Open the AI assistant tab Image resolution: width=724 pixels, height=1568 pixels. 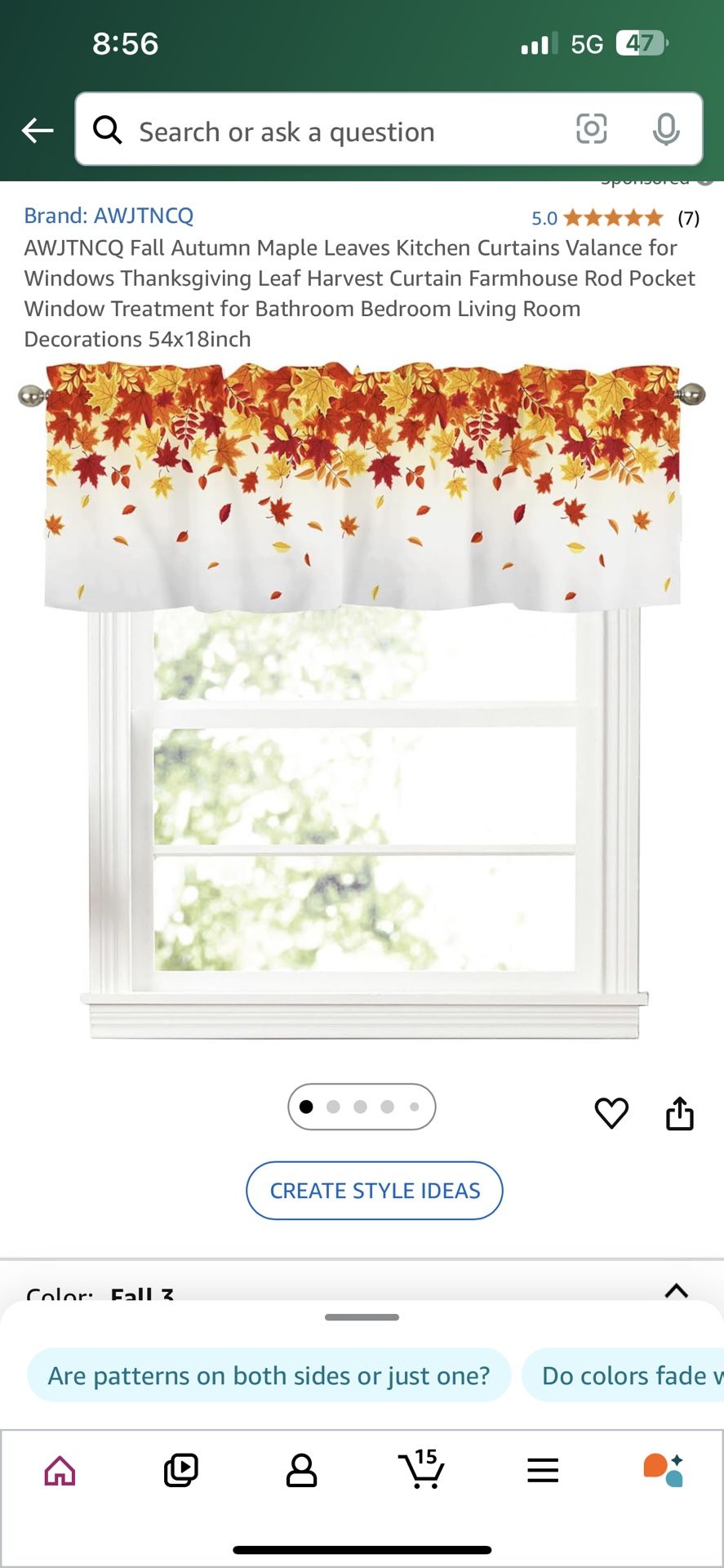click(663, 1470)
